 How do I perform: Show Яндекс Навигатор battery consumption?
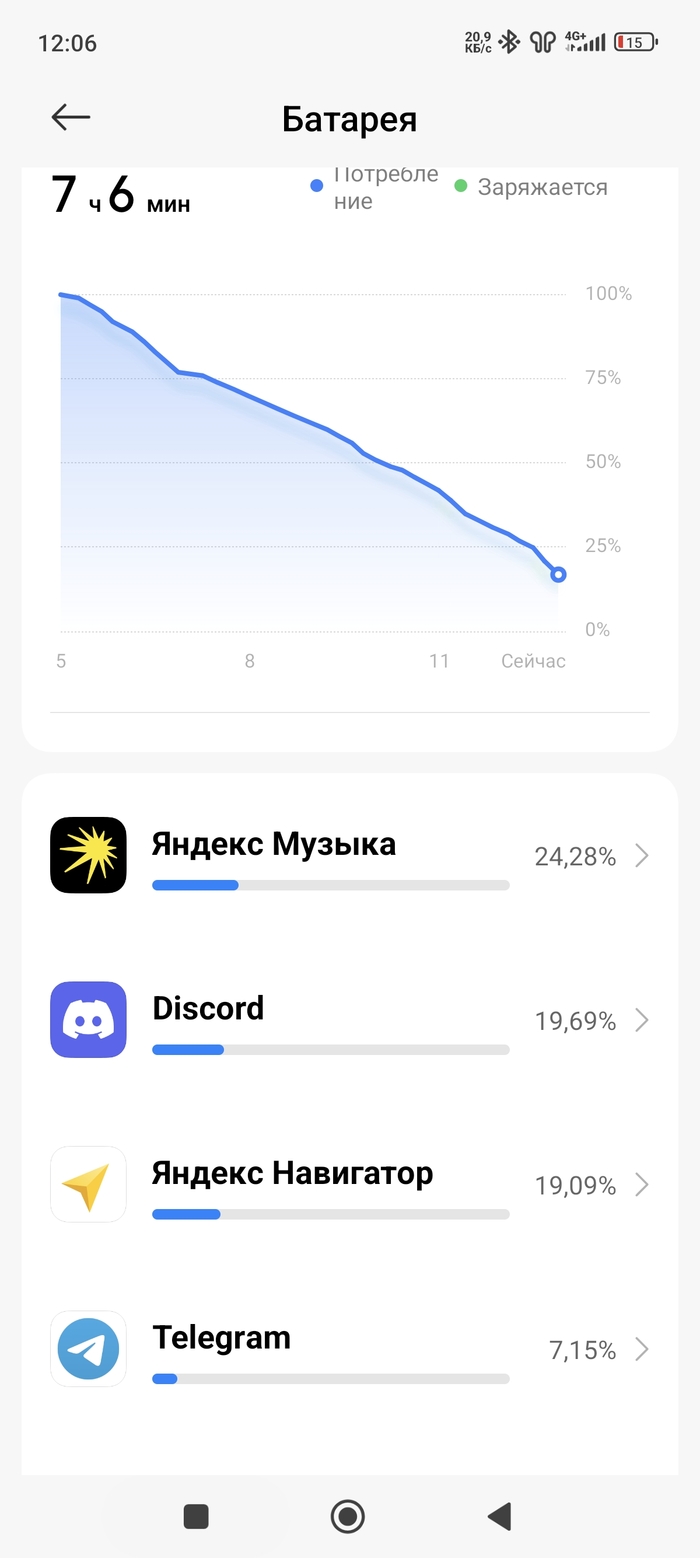click(x=350, y=1185)
